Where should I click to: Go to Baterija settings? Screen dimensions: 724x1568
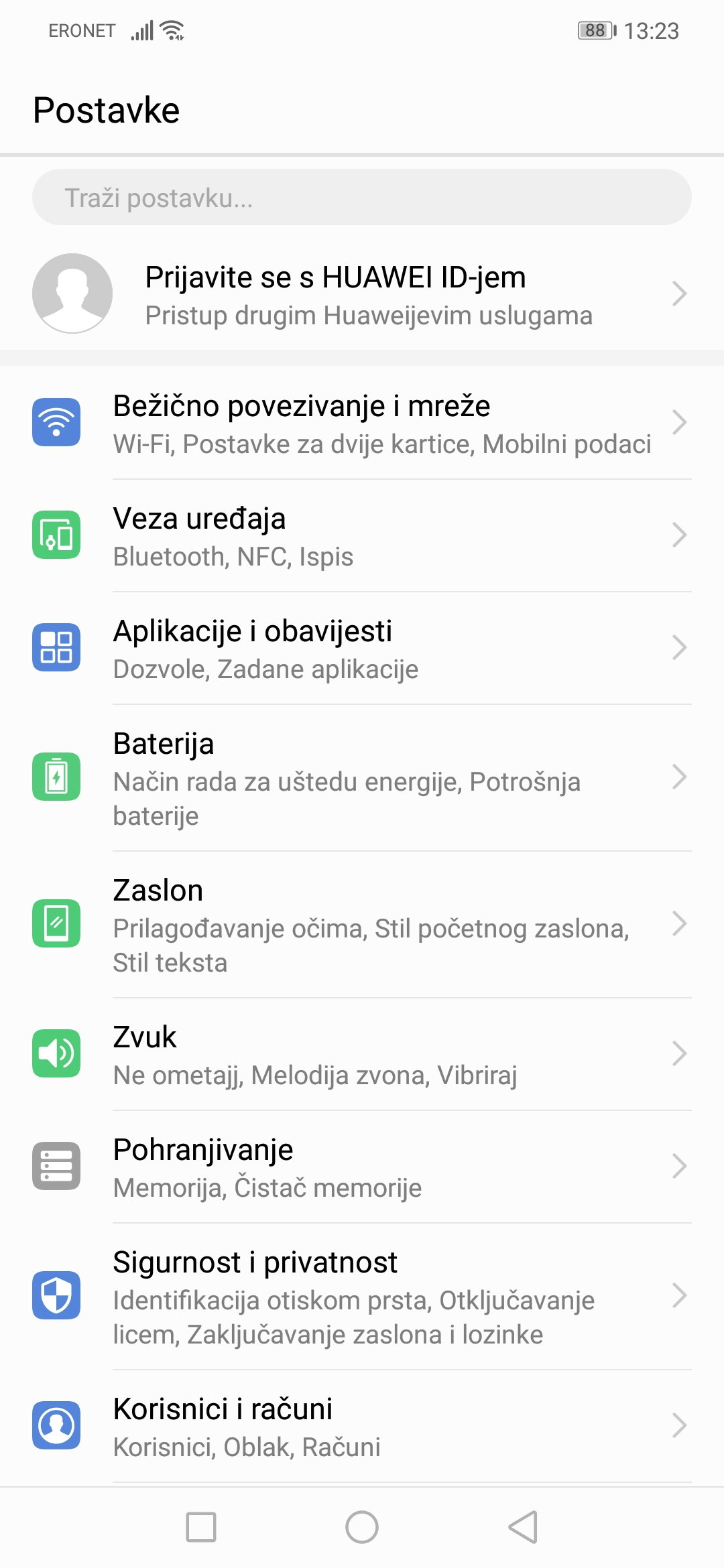(x=362, y=778)
